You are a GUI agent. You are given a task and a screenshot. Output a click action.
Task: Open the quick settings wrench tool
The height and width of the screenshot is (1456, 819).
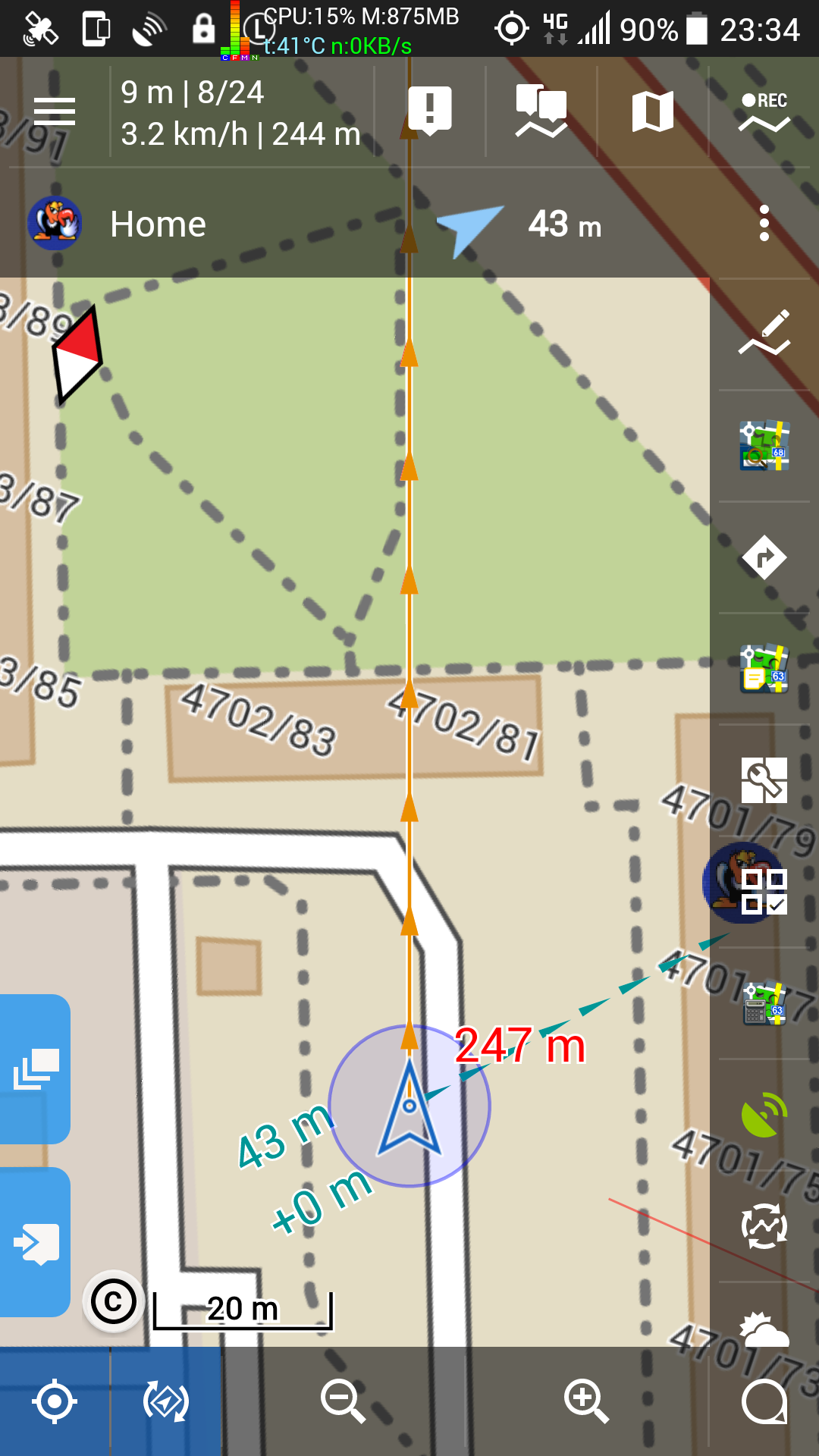[764, 780]
